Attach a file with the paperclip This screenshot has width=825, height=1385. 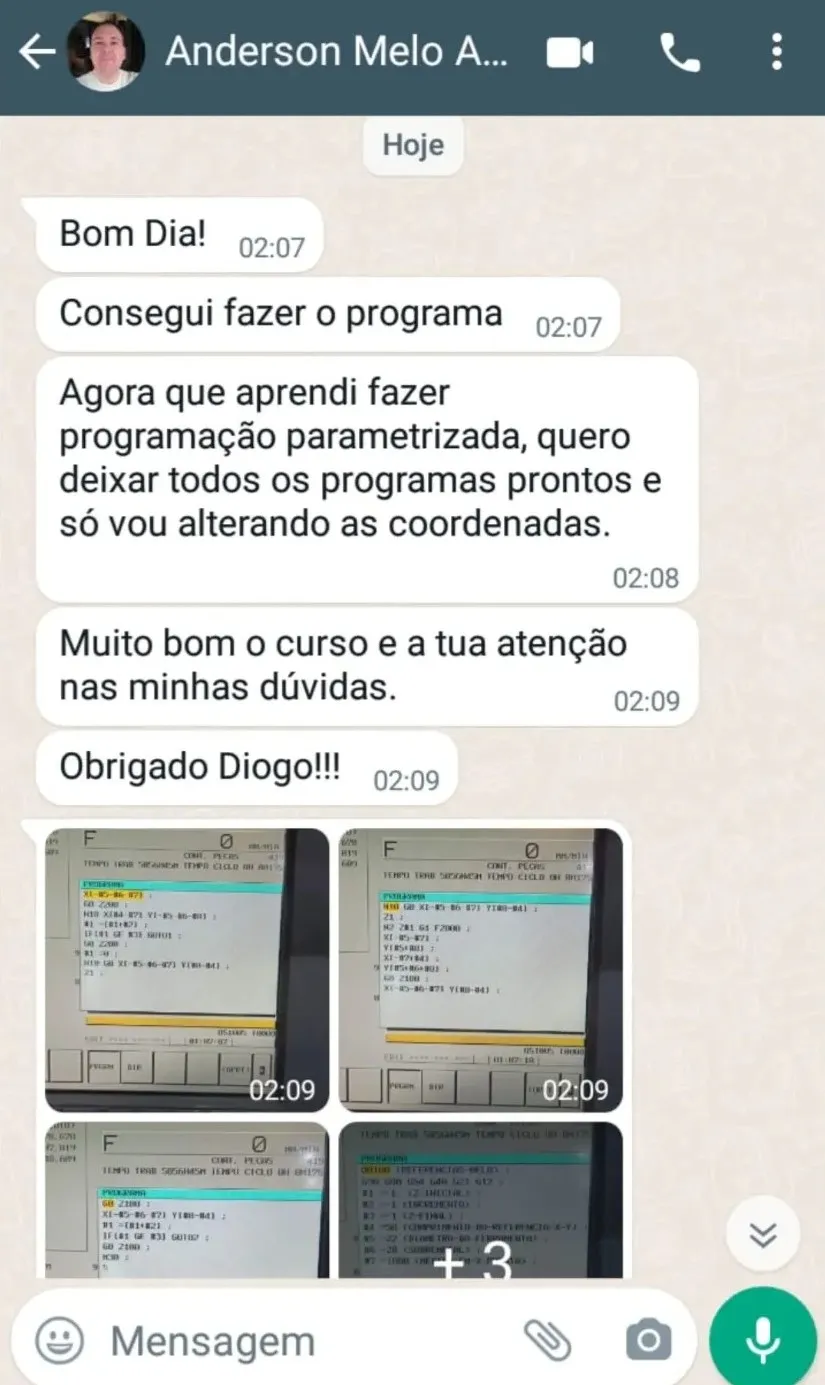pos(548,1340)
